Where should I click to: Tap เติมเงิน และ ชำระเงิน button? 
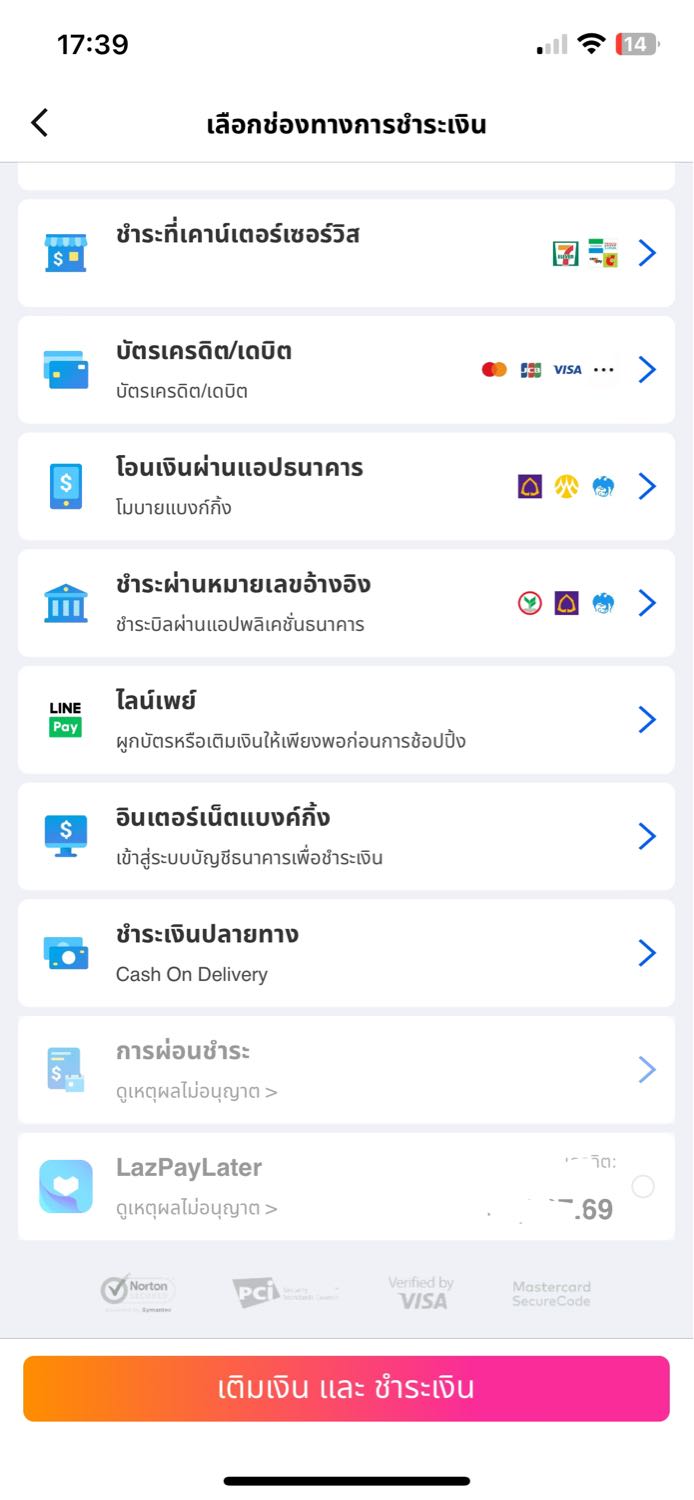(346, 1389)
